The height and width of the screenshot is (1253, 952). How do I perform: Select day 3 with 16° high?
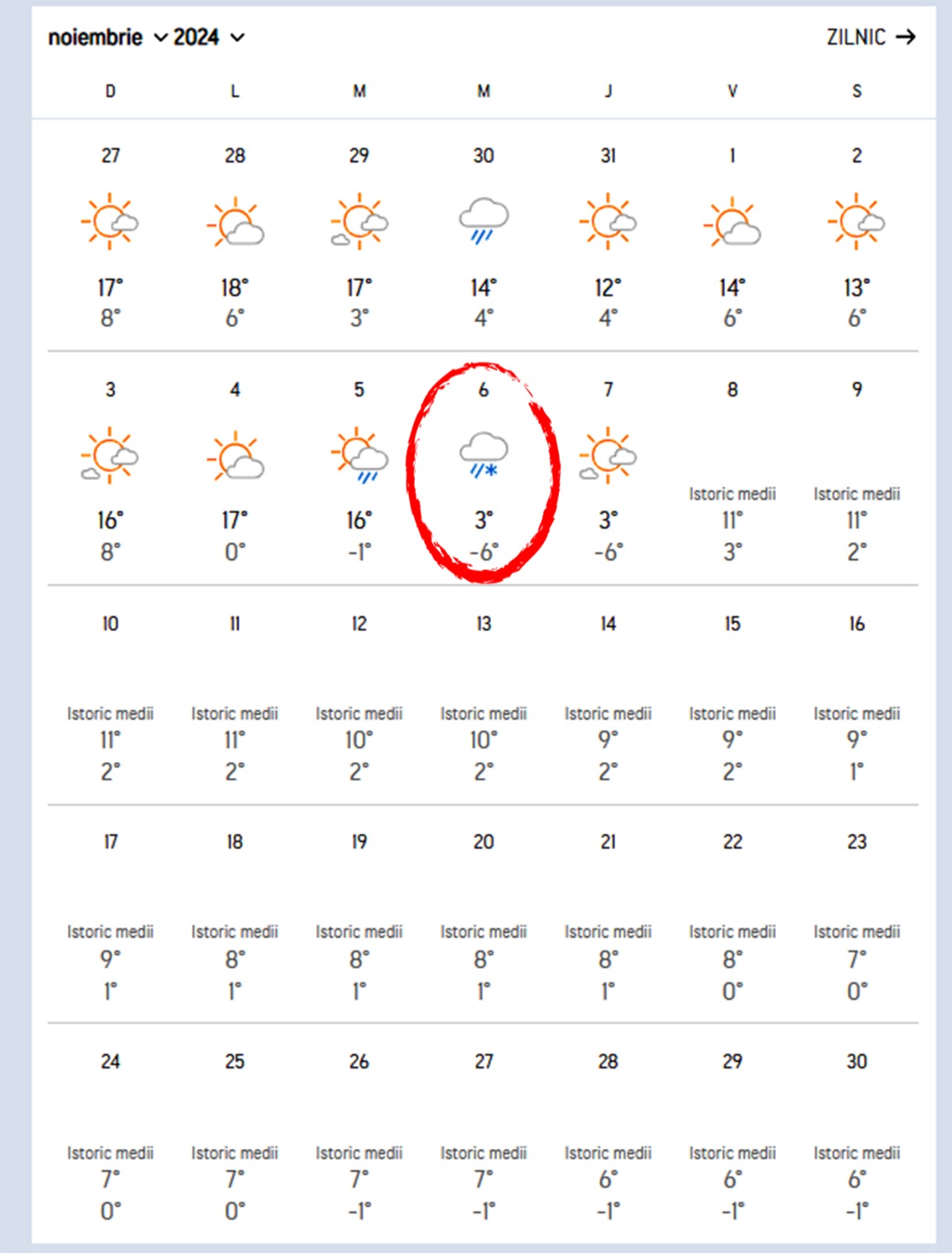click(x=110, y=470)
